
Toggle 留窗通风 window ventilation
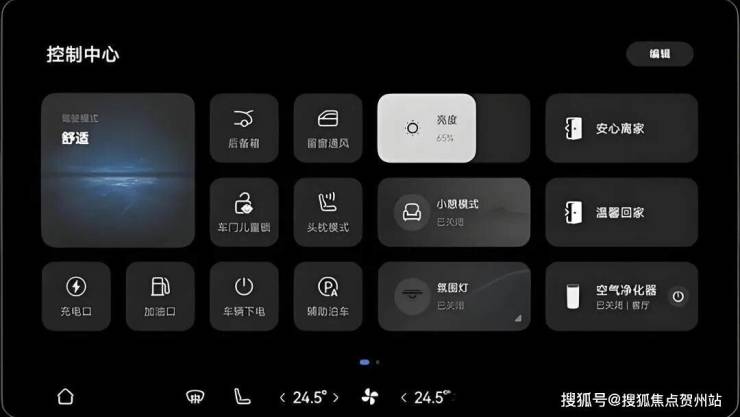(328, 128)
